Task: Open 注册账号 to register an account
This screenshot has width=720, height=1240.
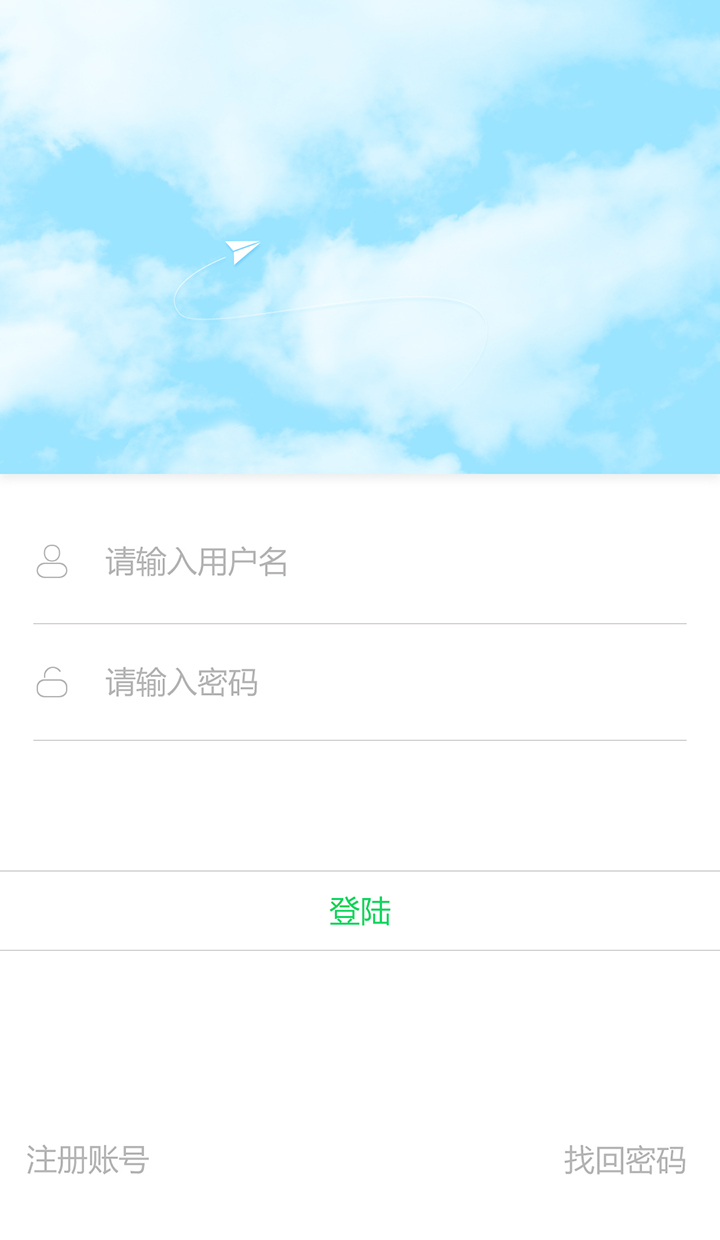Action: coord(88,1160)
